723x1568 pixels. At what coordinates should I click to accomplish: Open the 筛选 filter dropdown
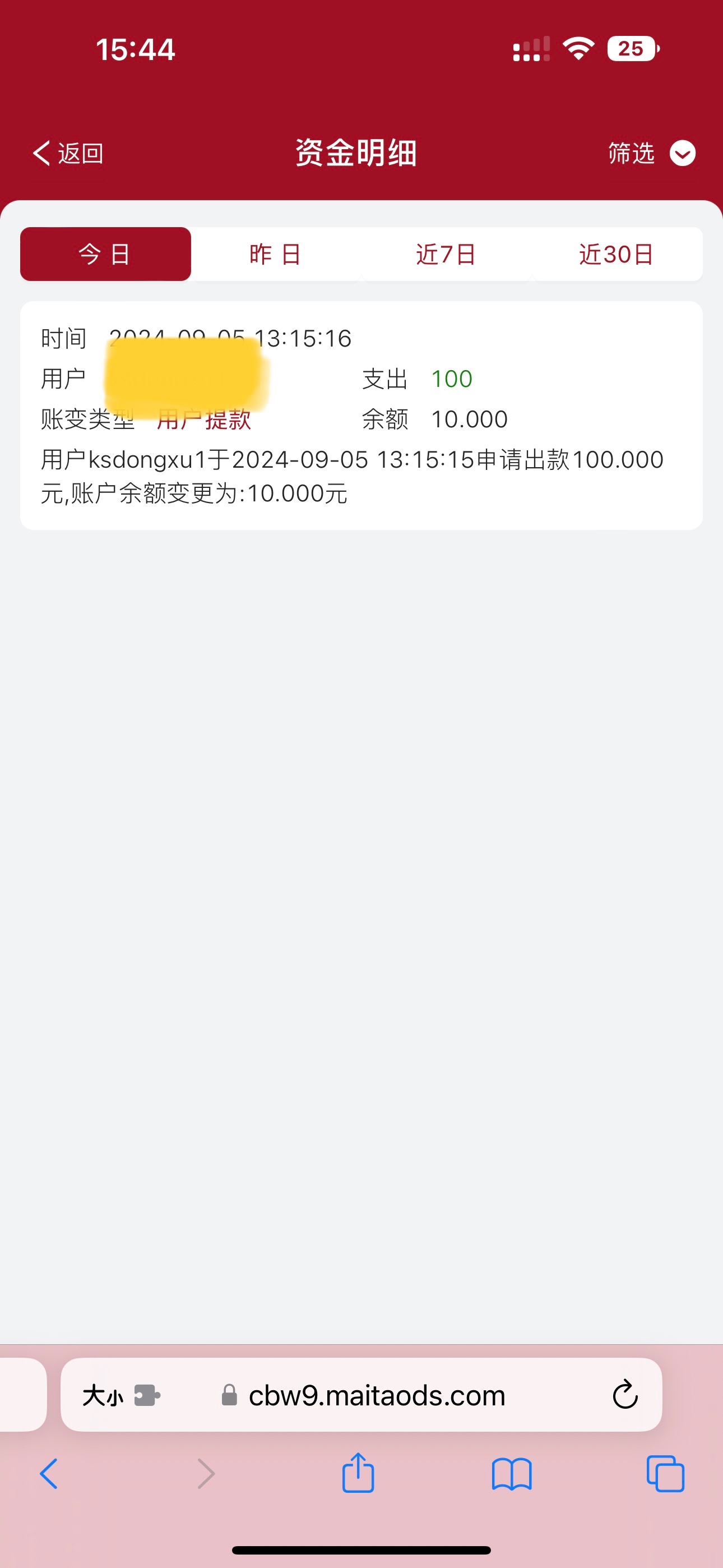pos(651,154)
